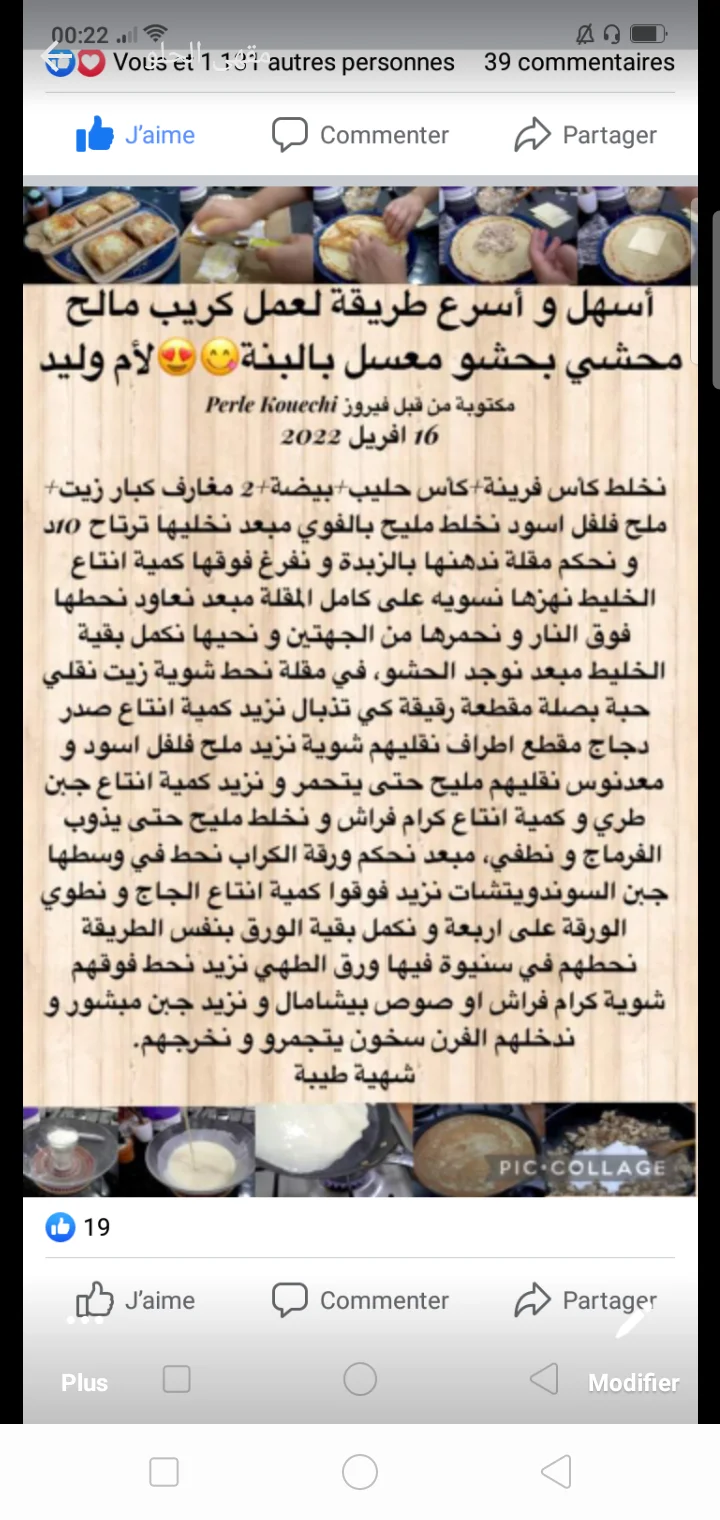Tap Modifier to edit the image
Screen dimensions: 720x1520
(x=633, y=1382)
